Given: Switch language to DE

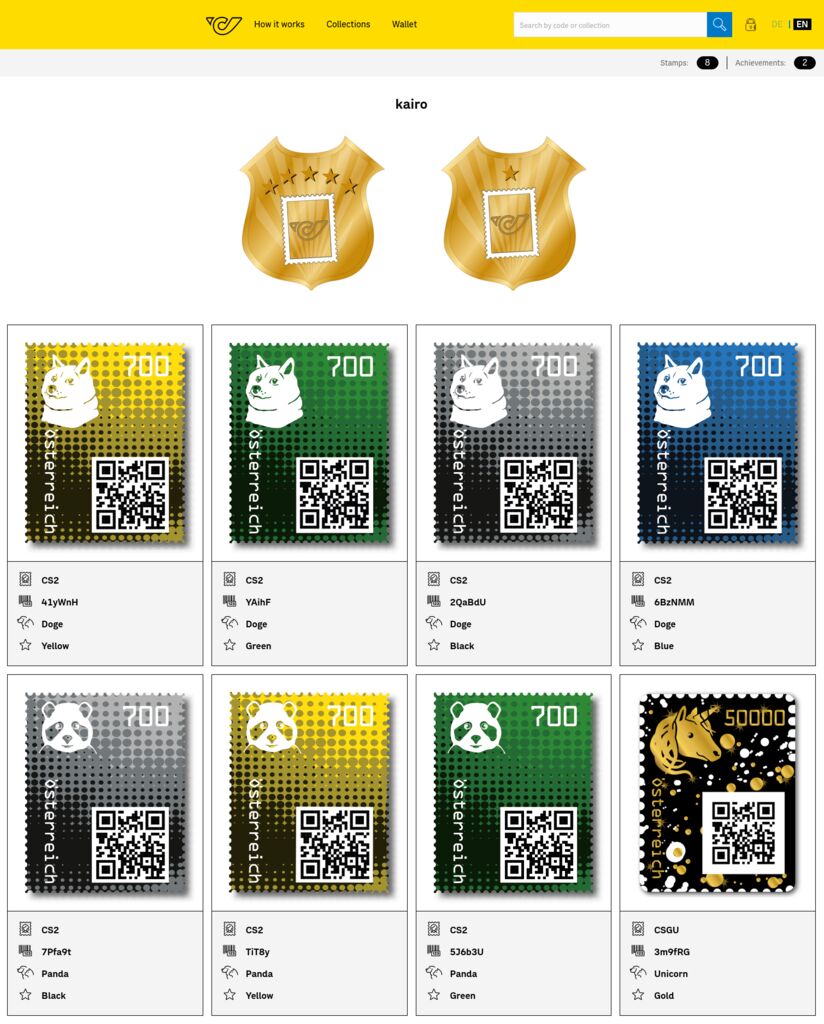Looking at the screenshot, I should point(777,24).
